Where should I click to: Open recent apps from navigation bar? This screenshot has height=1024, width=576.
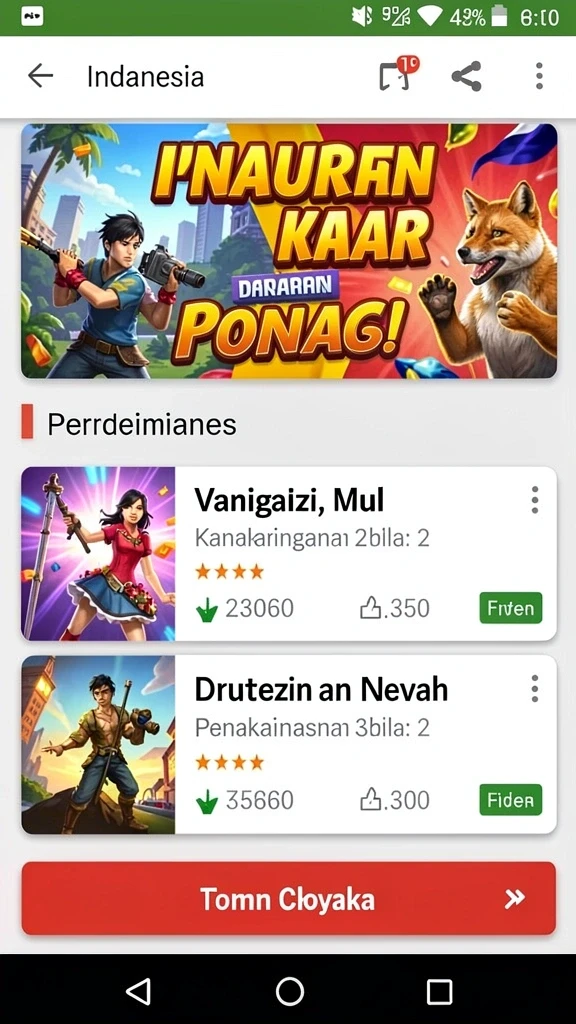(x=440, y=991)
